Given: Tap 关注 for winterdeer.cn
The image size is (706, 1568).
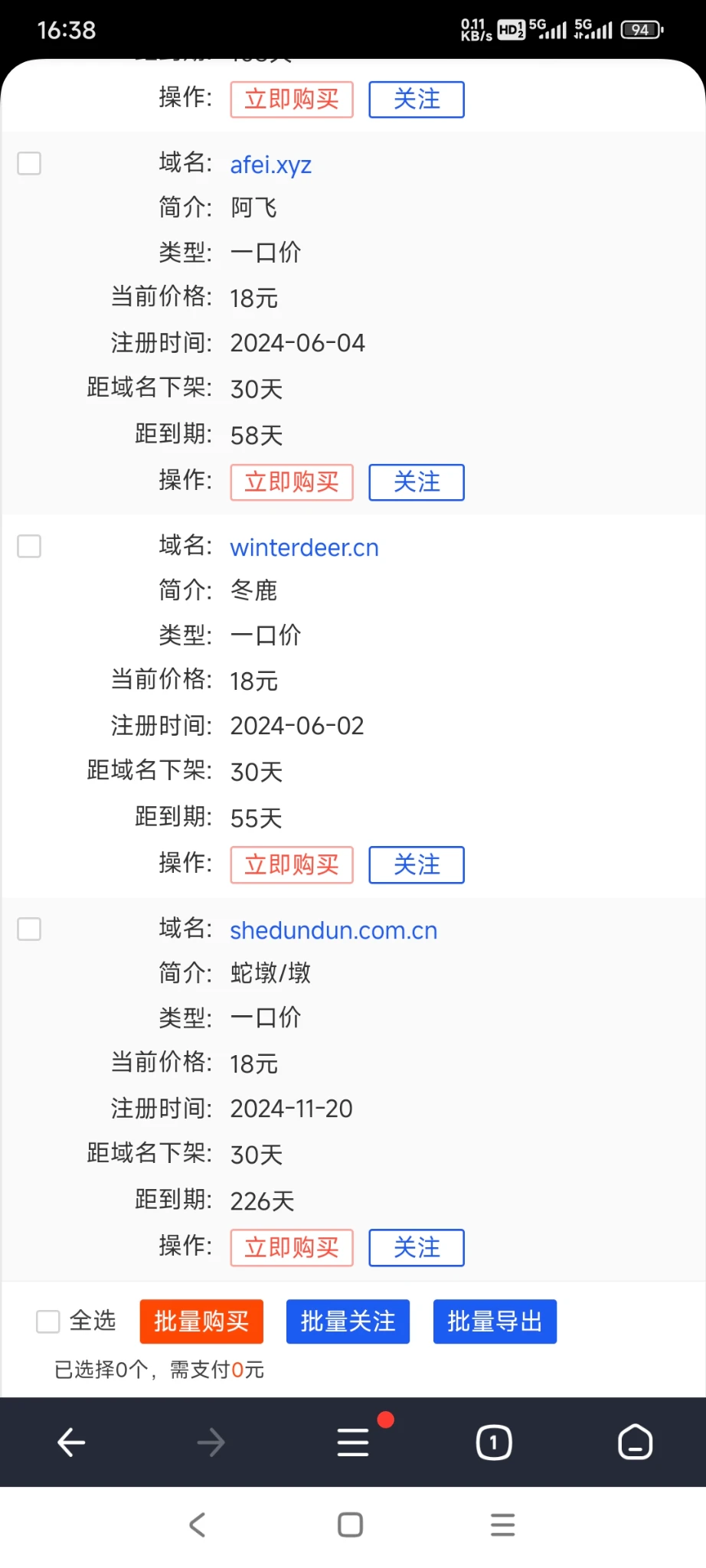Looking at the screenshot, I should pyautogui.click(x=417, y=865).
